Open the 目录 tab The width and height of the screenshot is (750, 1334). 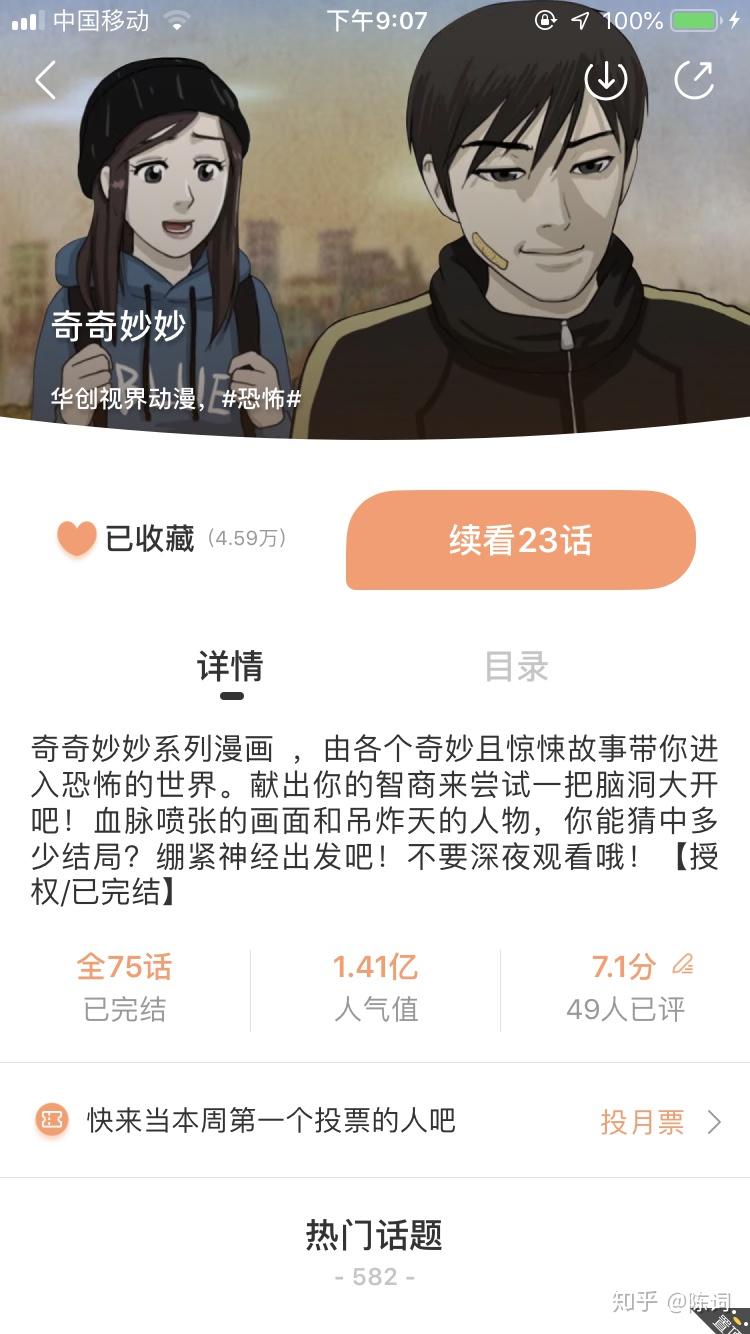(516, 667)
